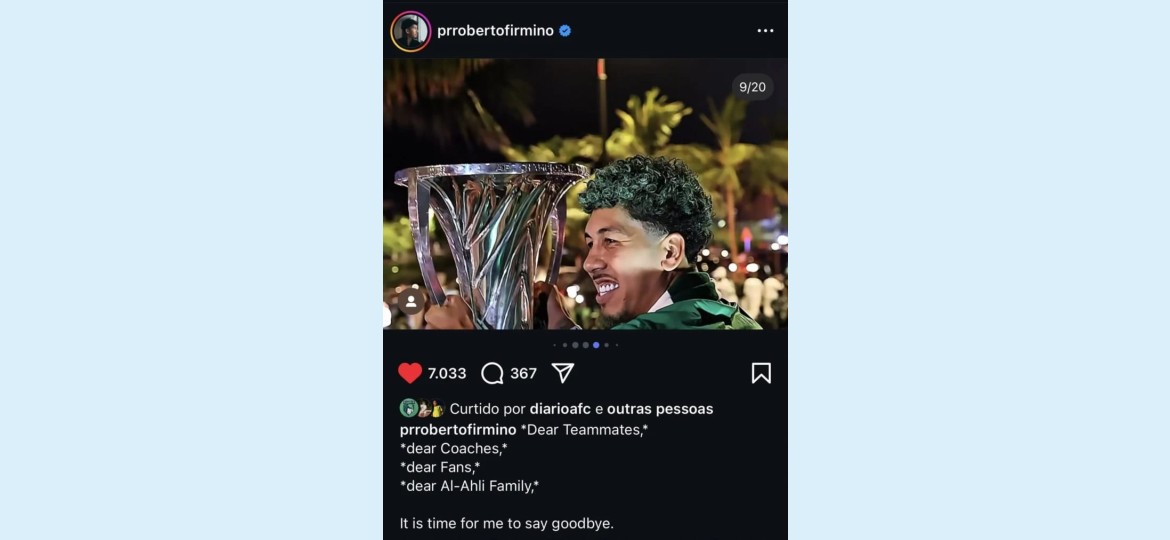Open the prrobertofirmino username link
This screenshot has height=540, width=1170.
(495, 31)
